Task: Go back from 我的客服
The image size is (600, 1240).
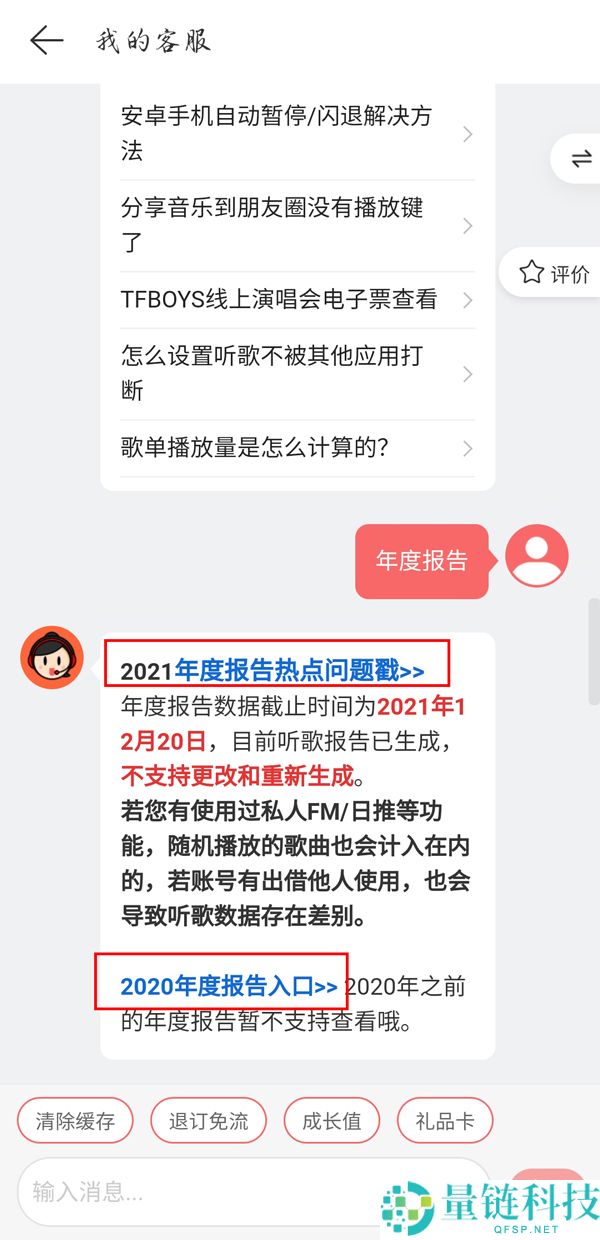Action: point(46,41)
